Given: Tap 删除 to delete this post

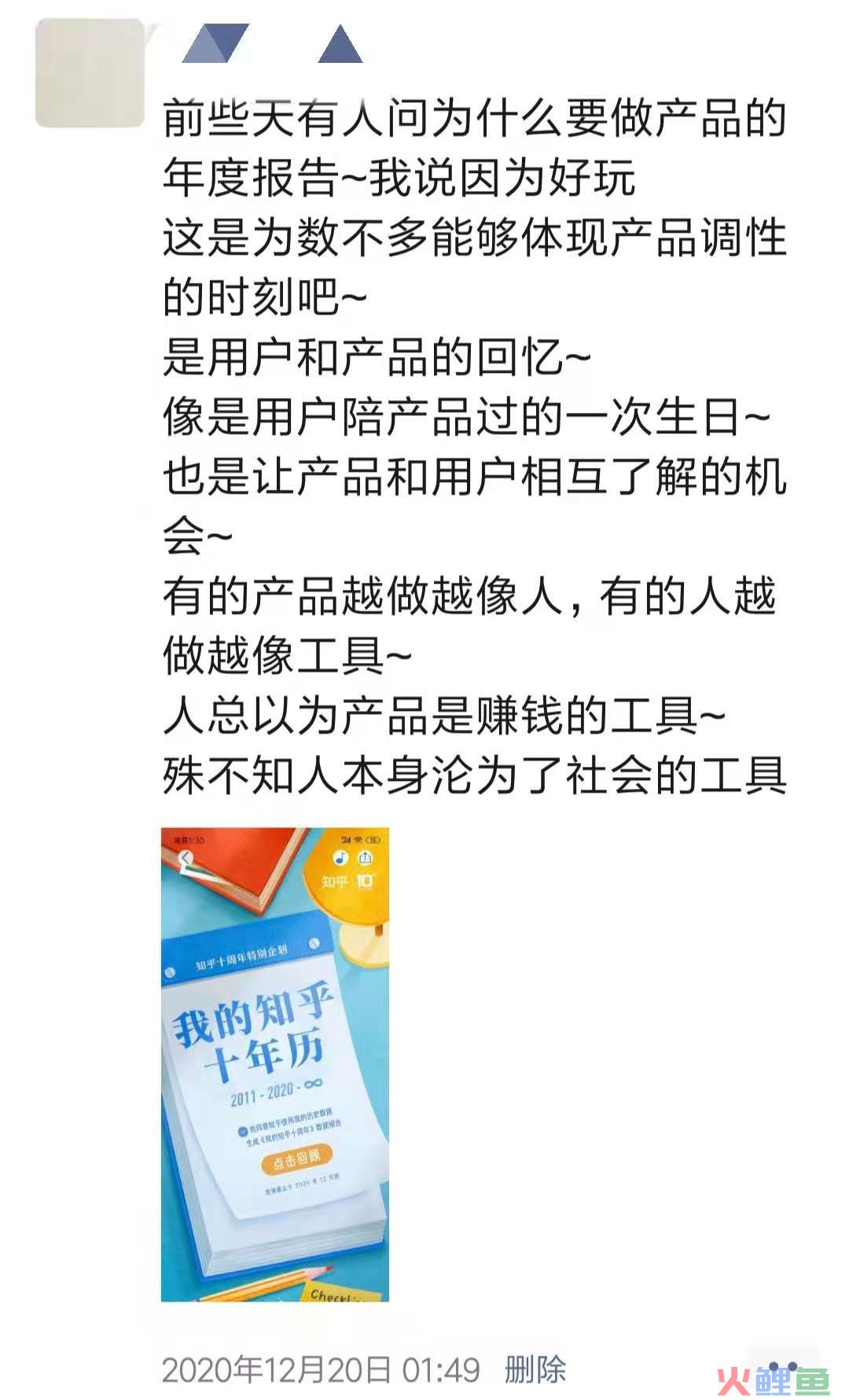Looking at the screenshot, I should (535, 1369).
